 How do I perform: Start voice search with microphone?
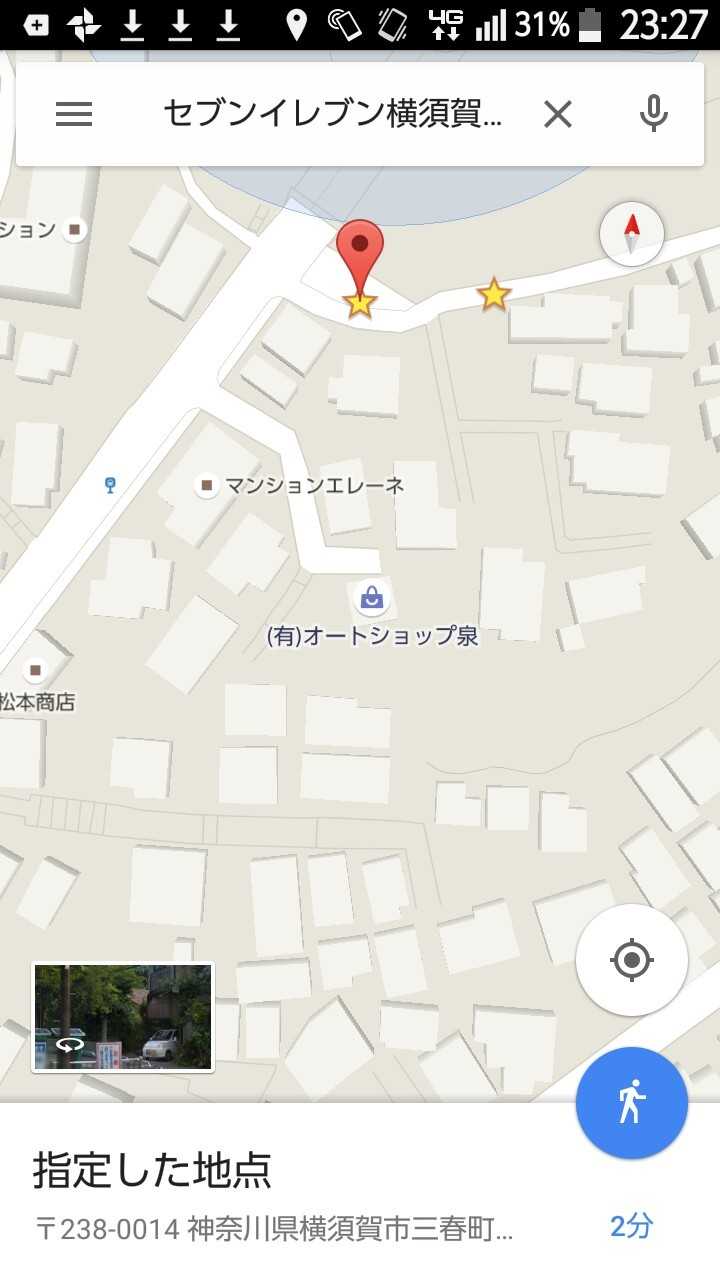653,114
